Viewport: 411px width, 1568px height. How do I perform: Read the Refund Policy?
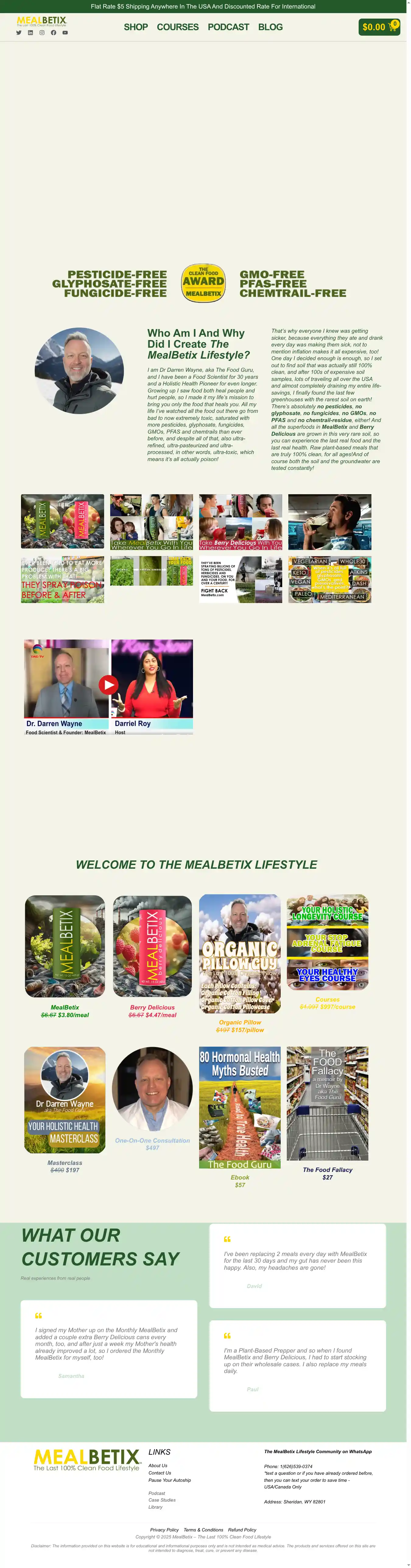(242, 1530)
